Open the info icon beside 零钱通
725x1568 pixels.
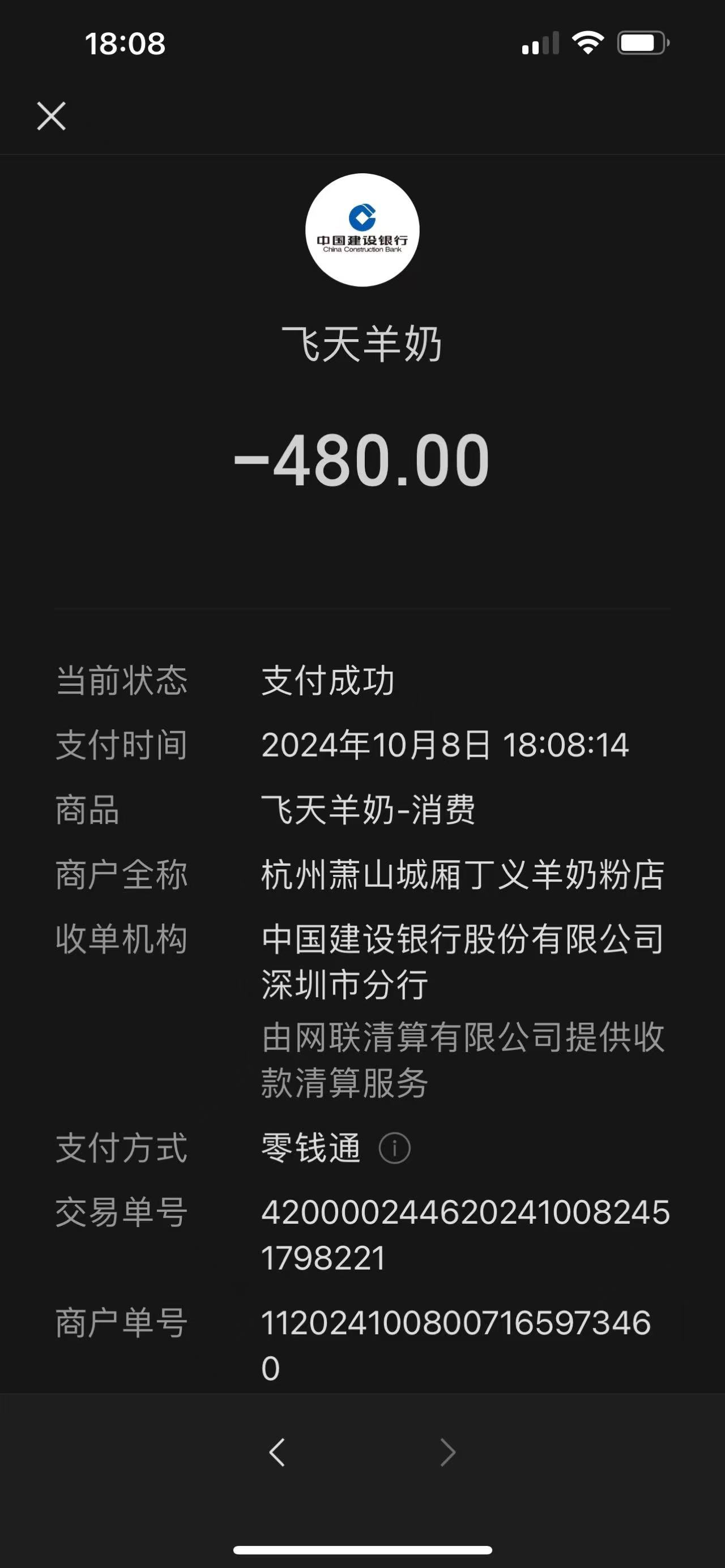(x=394, y=1148)
